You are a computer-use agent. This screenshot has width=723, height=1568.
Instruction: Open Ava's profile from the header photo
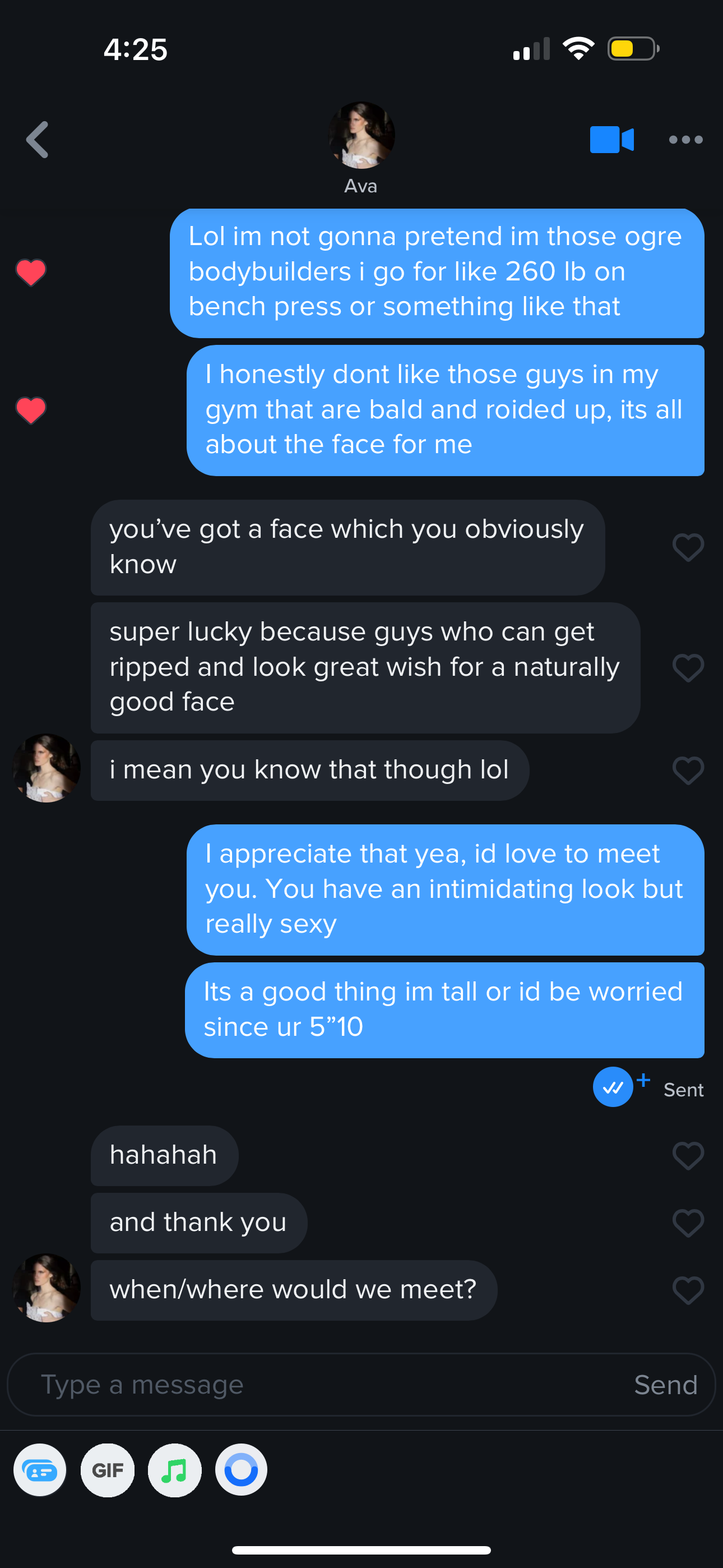[361, 135]
